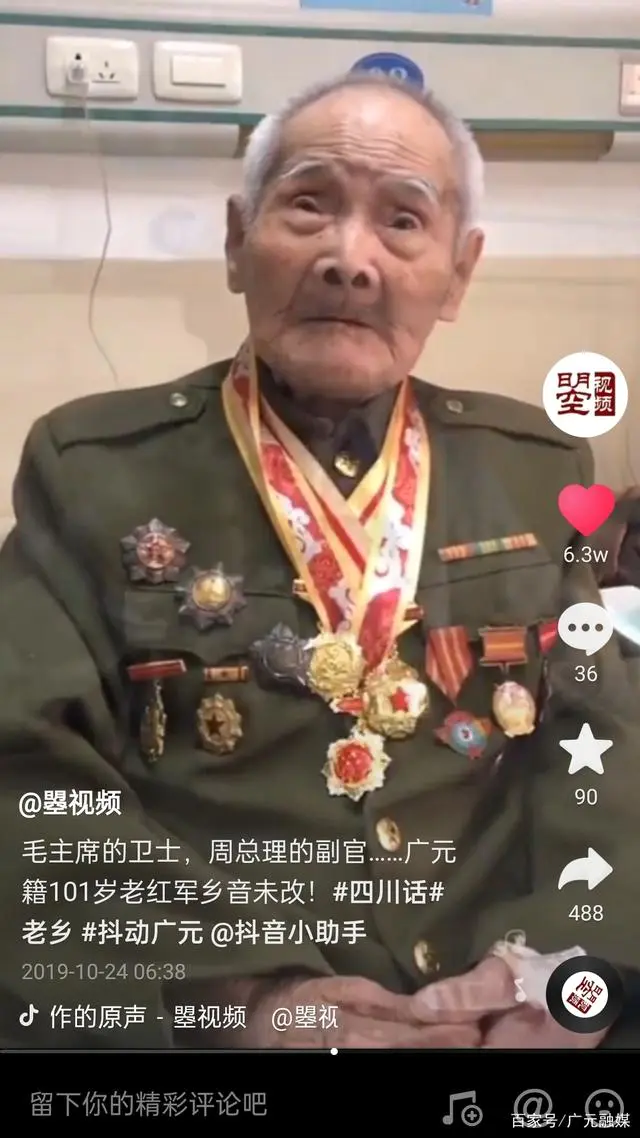This screenshot has height=1138, width=640.
Task: Open the emoji picker in comment bar
Action: point(603,1106)
